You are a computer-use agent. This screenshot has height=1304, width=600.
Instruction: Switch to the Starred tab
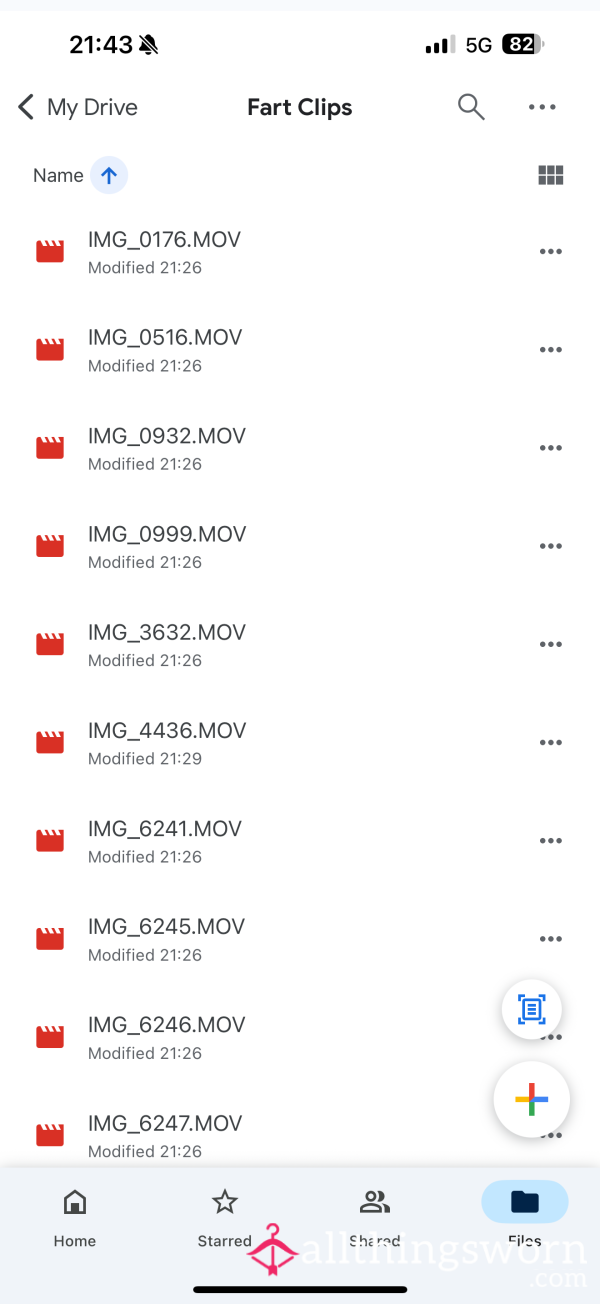point(225,1218)
